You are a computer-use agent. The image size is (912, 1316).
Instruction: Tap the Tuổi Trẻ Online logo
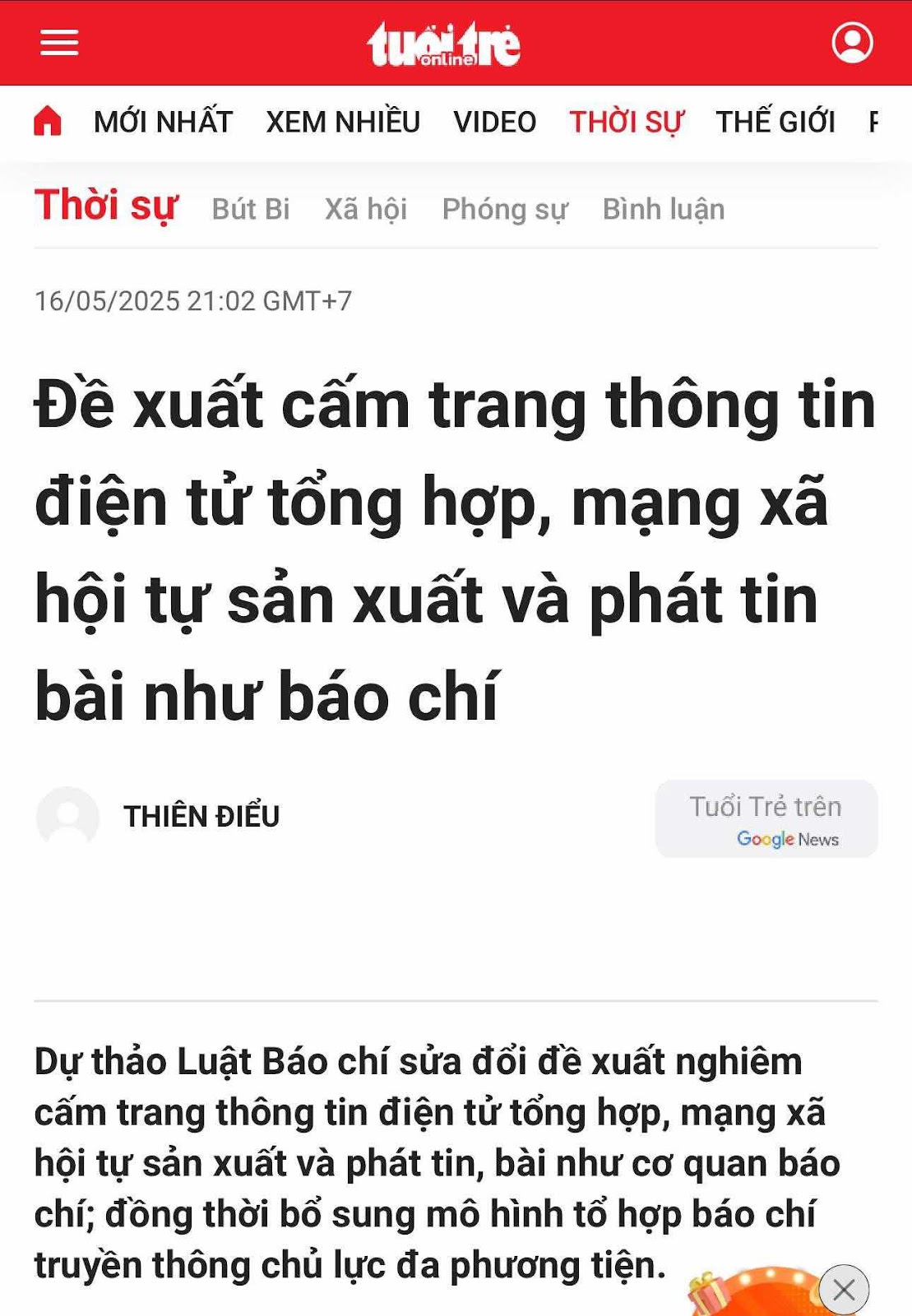[x=443, y=44]
